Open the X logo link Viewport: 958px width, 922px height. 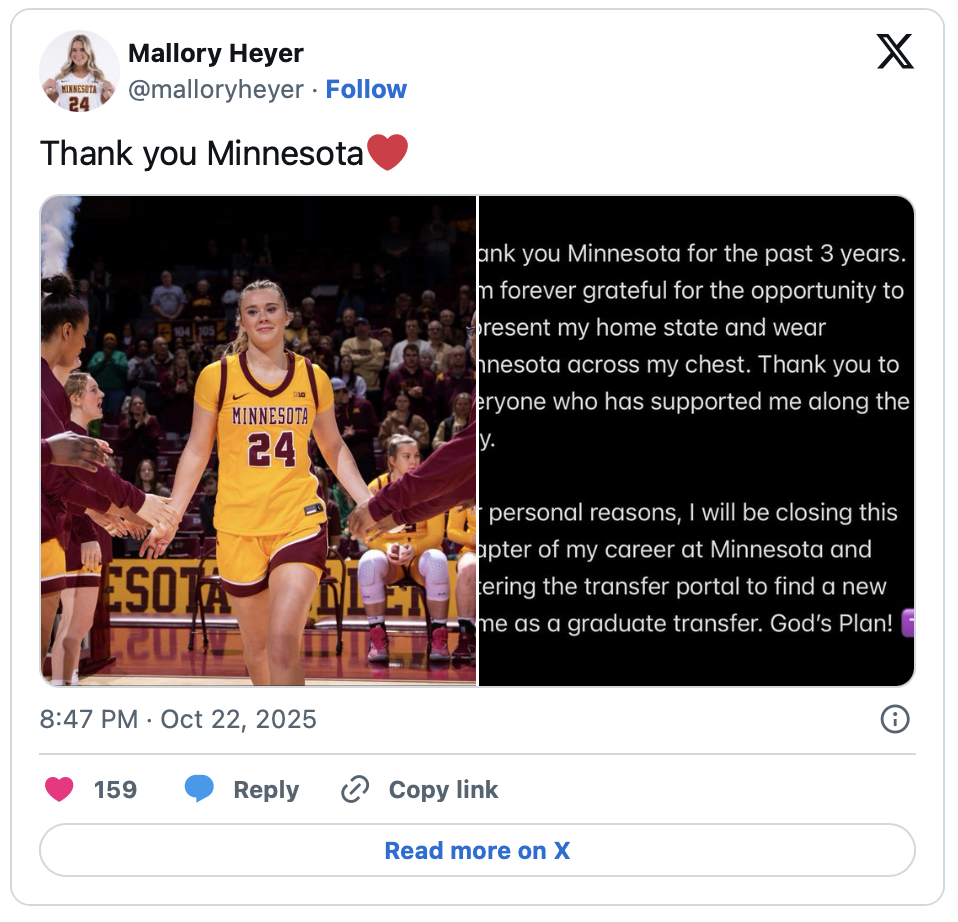tap(895, 51)
